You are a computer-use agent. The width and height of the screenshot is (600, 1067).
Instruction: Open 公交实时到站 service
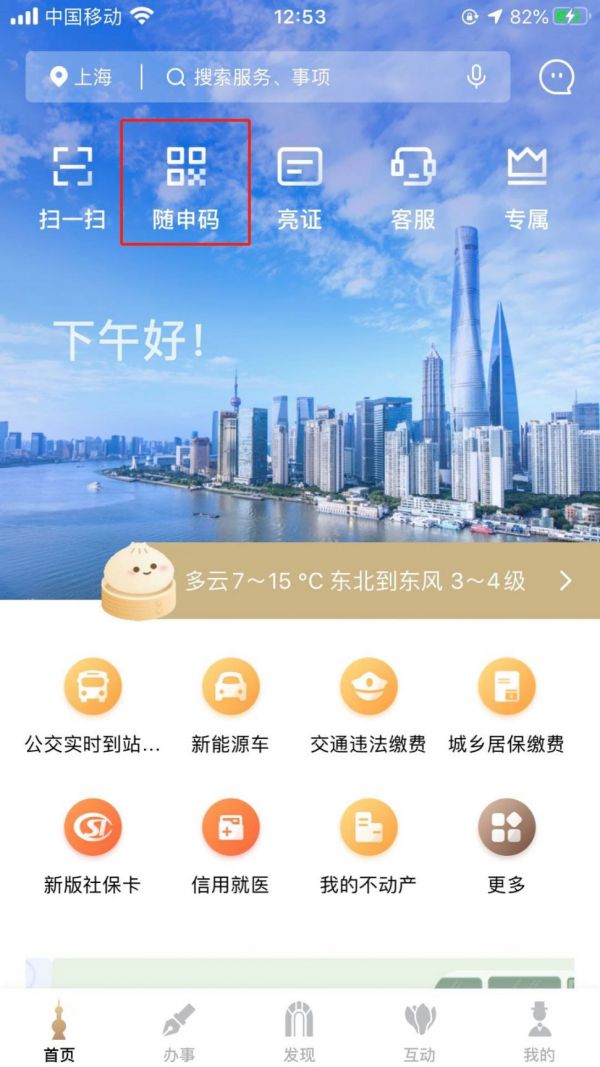(93, 708)
